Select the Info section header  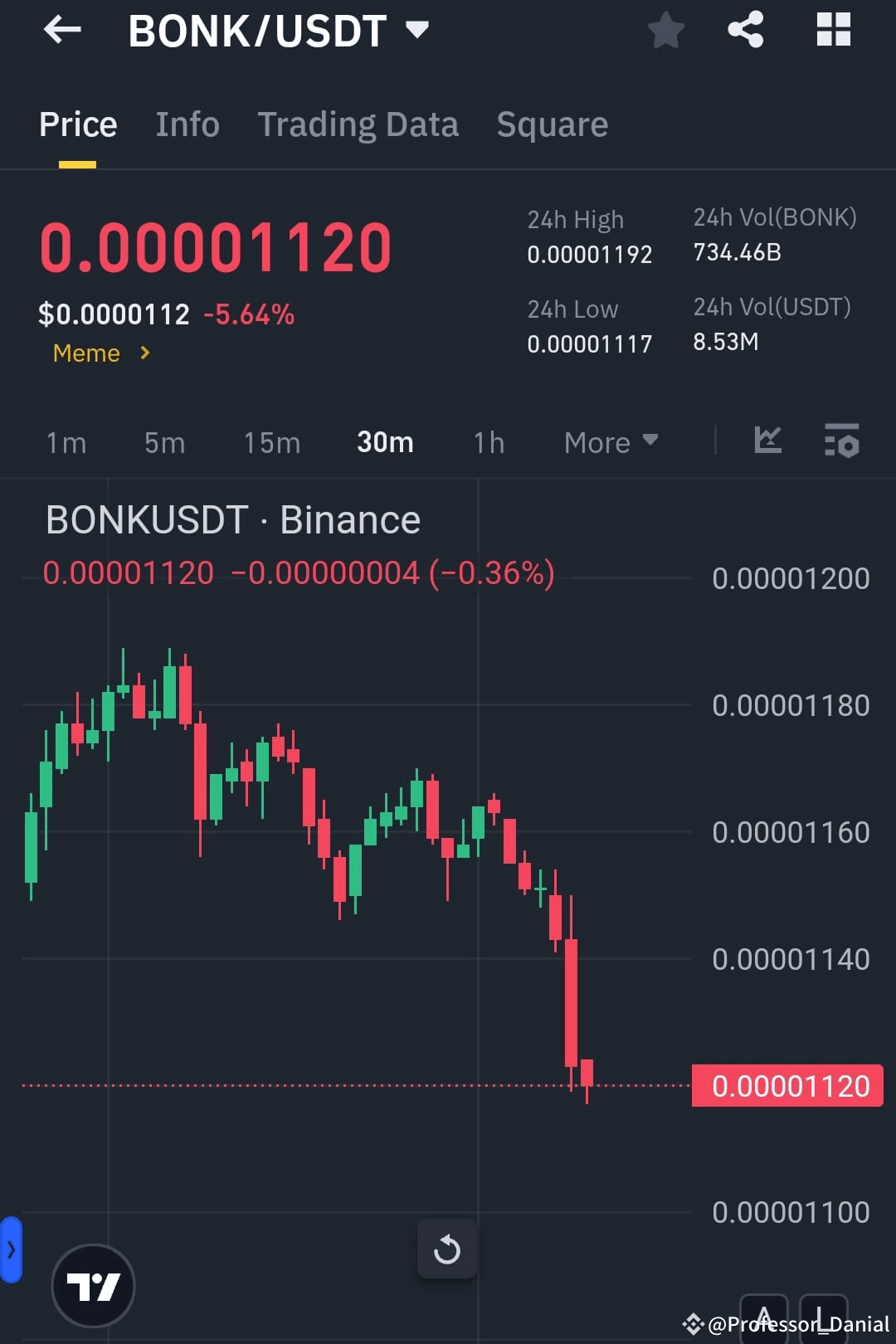187,124
